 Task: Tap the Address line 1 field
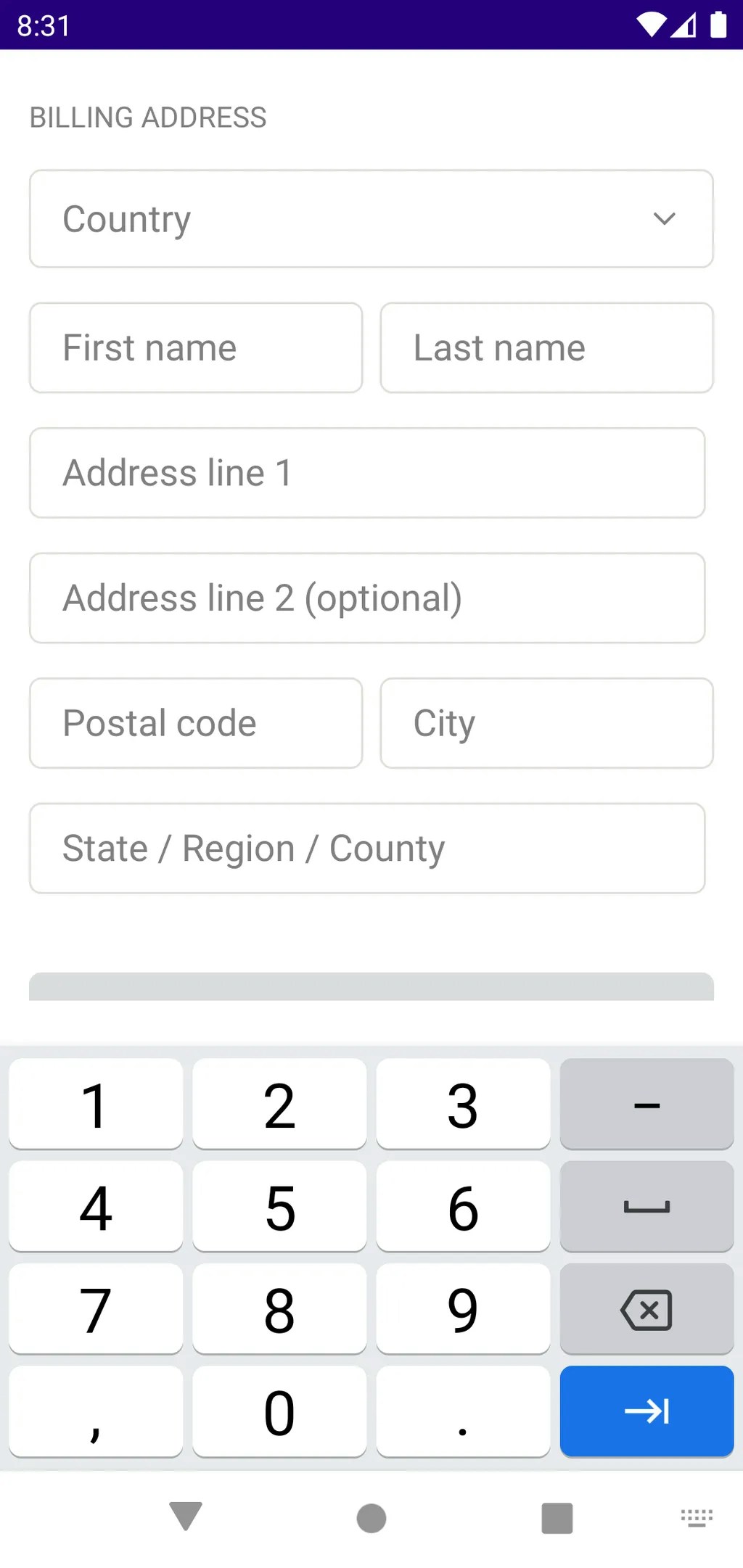click(x=367, y=473)
